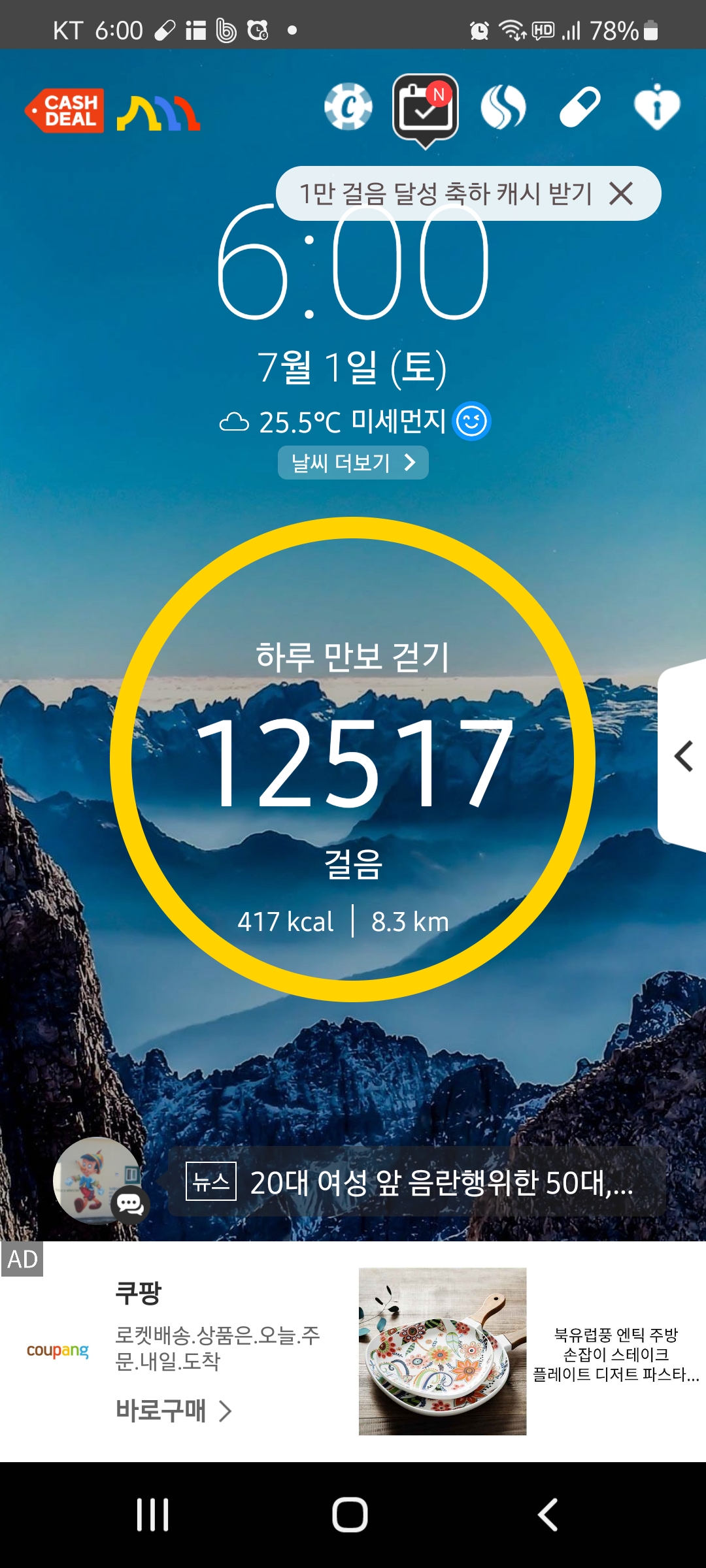Open the pill icon
The width and height of the screenshot is (706, 1568).
(x=580, y=106)
